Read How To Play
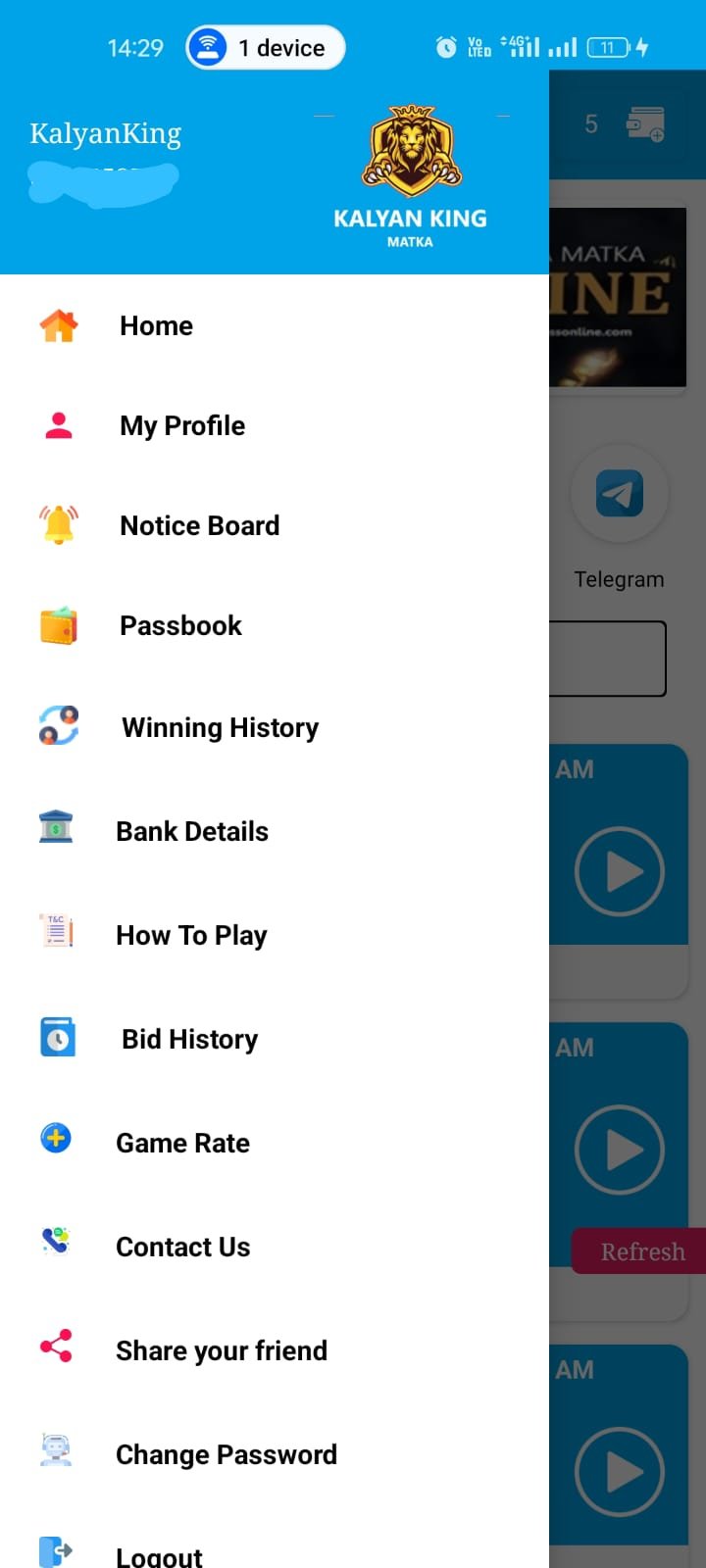706x1568 pixels. click(191, 935)
